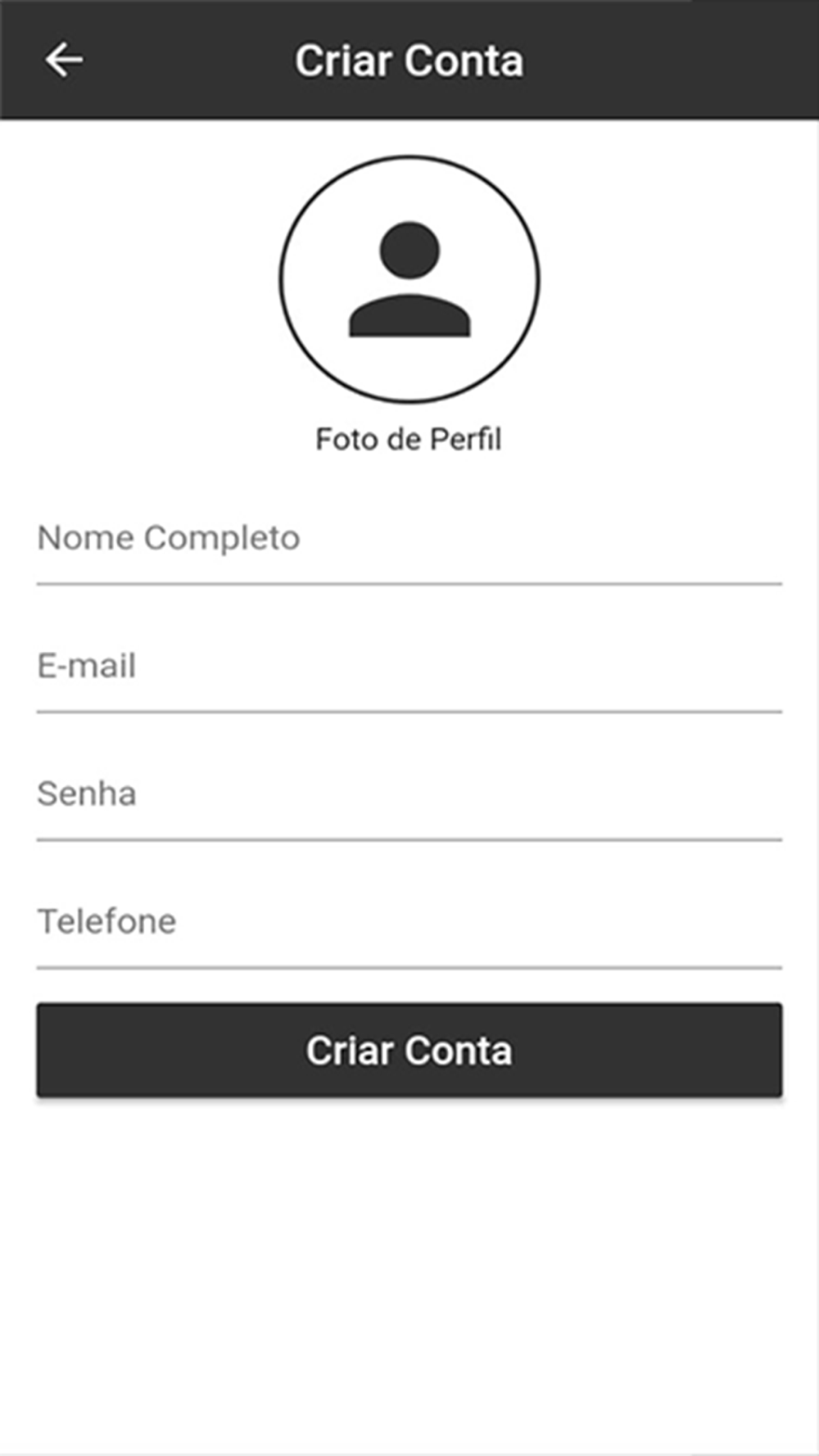Submit with the bottom Criar Conta button

(x=409, y=1050)
